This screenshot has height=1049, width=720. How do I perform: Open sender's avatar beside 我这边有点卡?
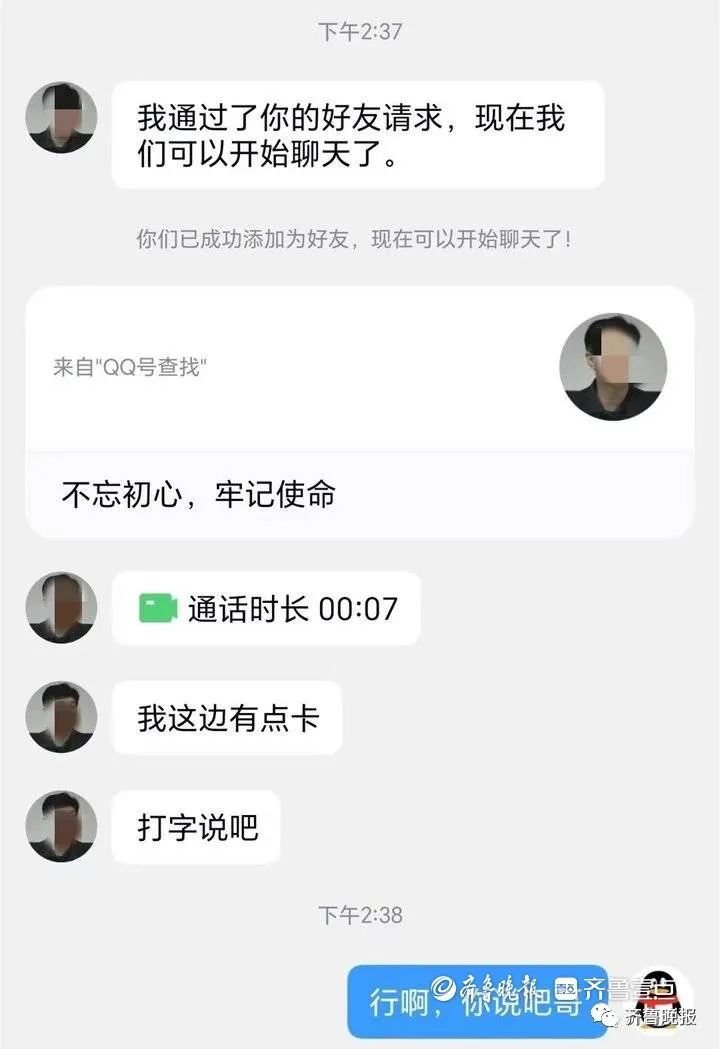(62, 717)
